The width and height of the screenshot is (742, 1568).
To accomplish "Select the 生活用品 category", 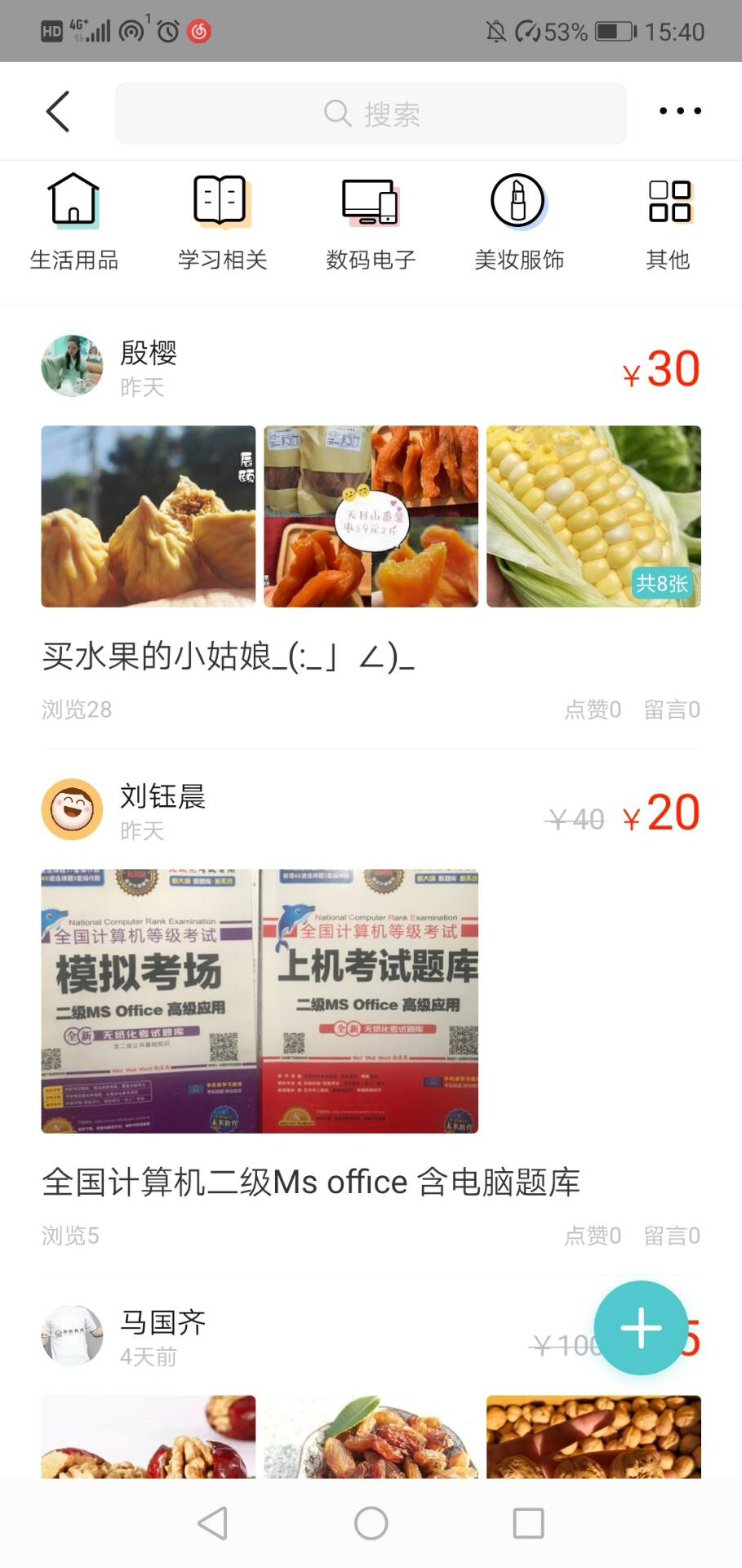I will [x=73, y=222].
